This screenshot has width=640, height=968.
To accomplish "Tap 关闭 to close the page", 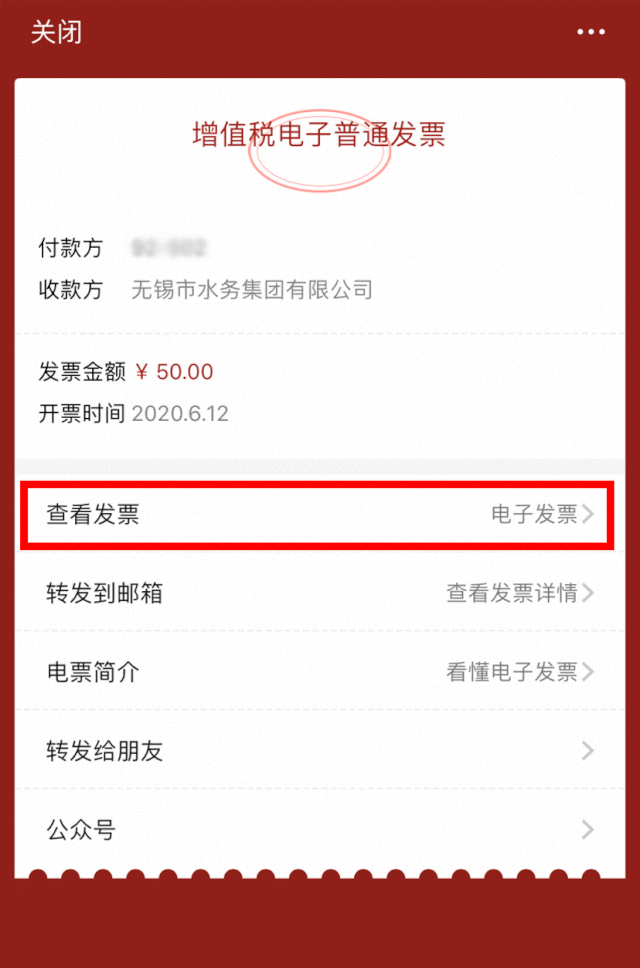I will coord(56,32).
